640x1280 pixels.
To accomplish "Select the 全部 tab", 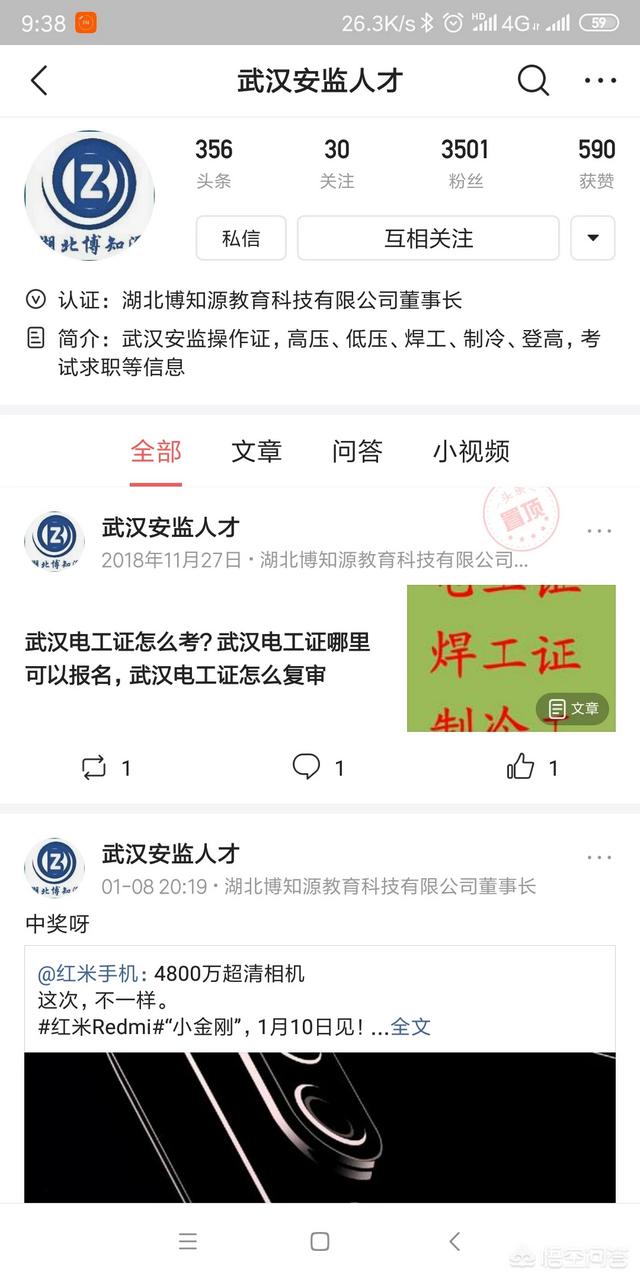I will pos(156,451).
